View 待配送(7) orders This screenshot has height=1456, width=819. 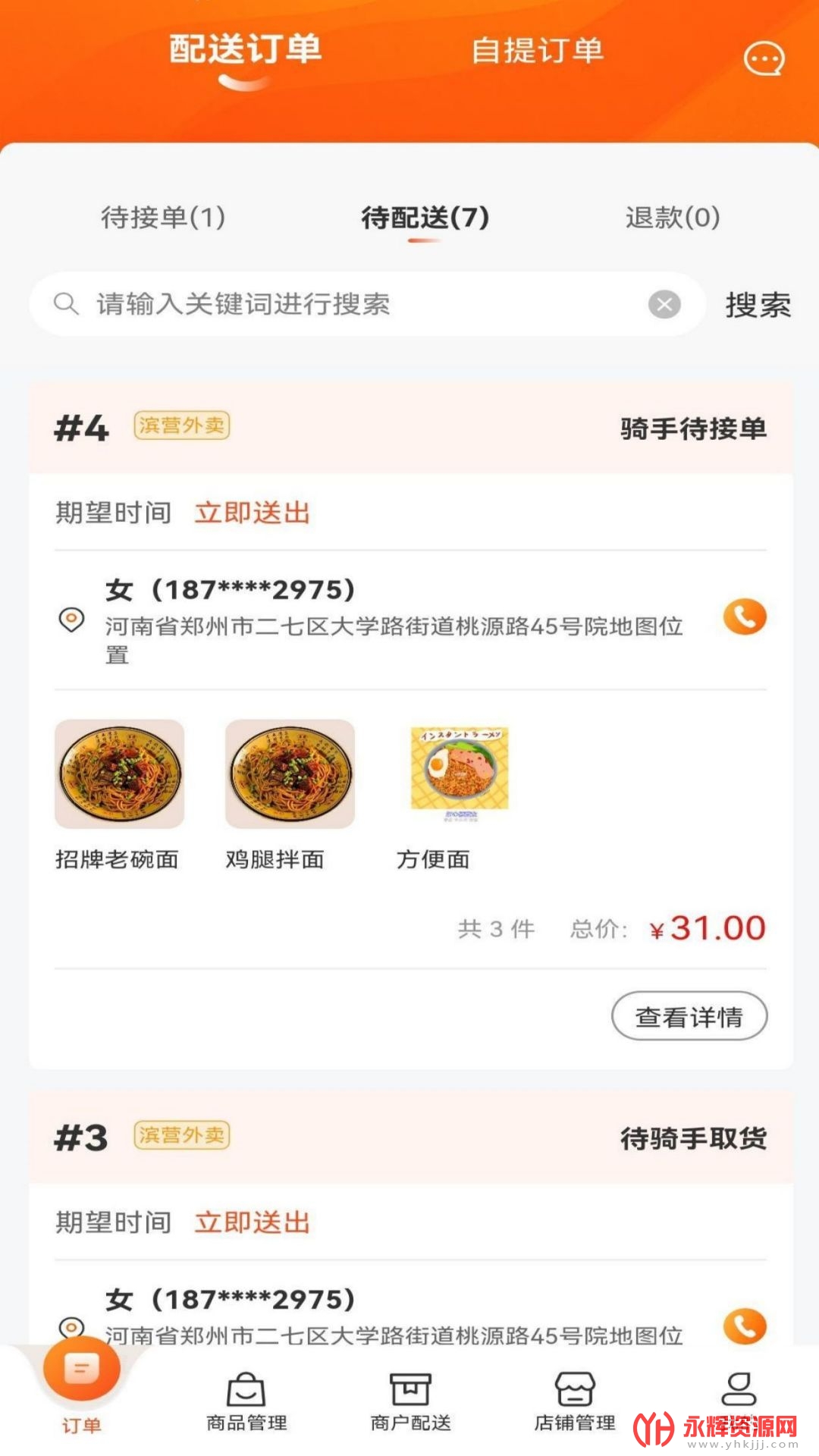pyautogui.click(x=425, y=218)
